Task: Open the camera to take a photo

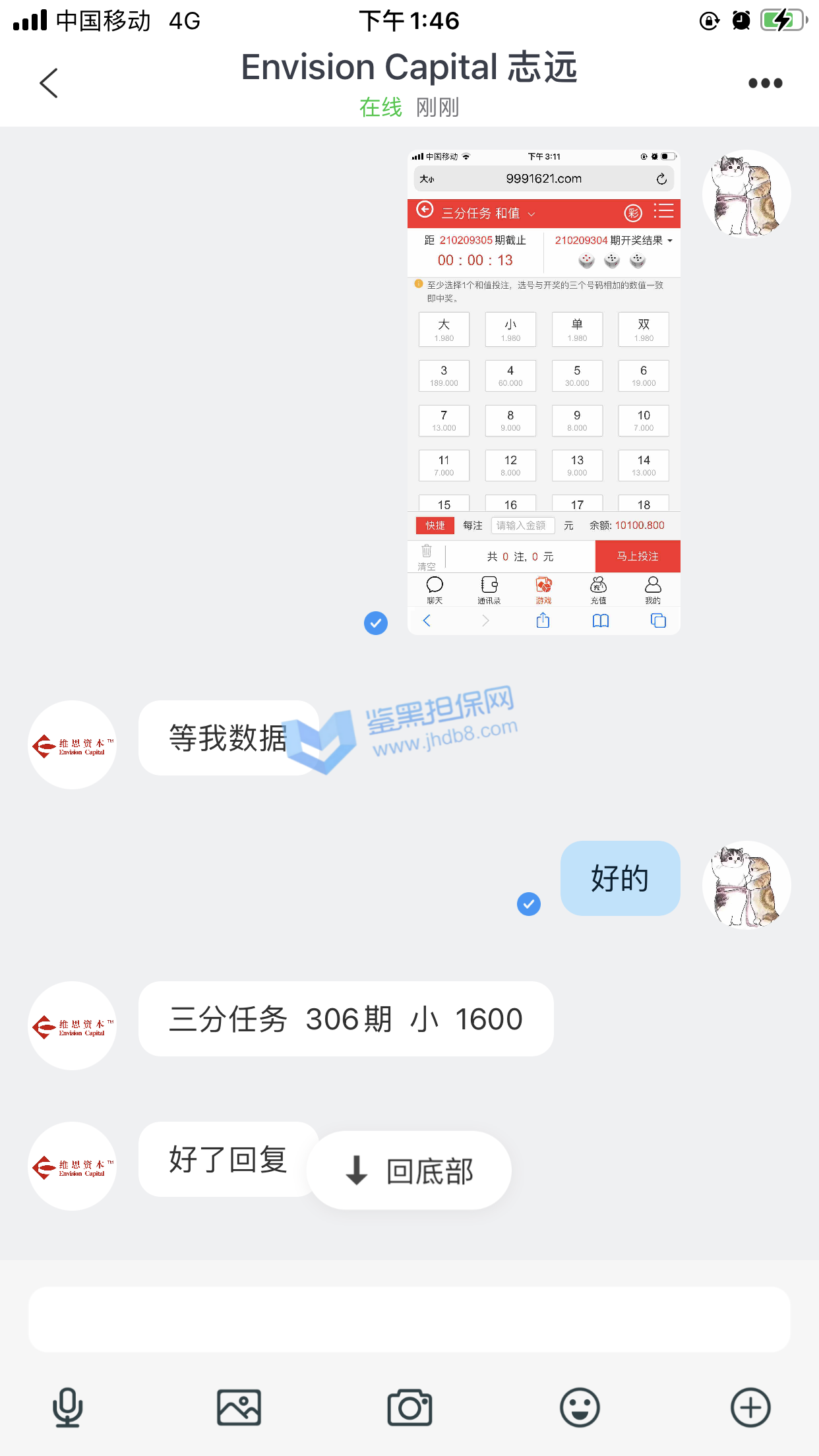Action: [x=409, y=1407]
